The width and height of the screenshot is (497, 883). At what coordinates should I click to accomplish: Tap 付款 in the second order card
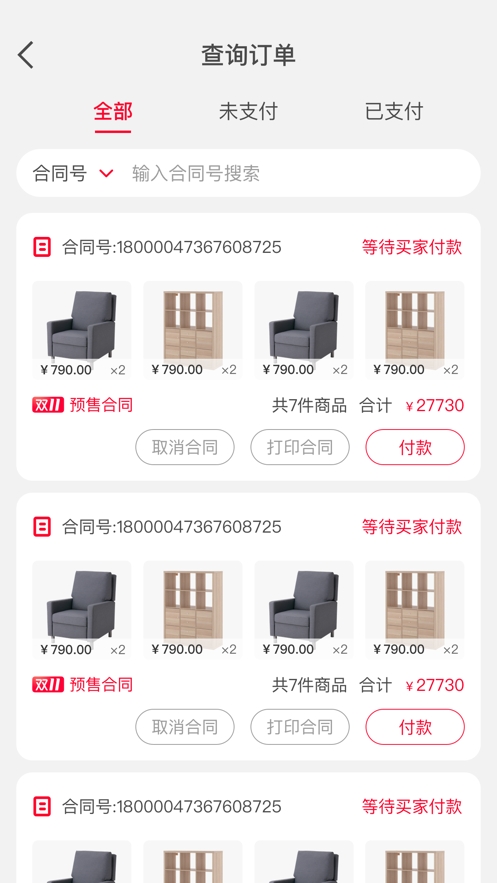[415, 727]
